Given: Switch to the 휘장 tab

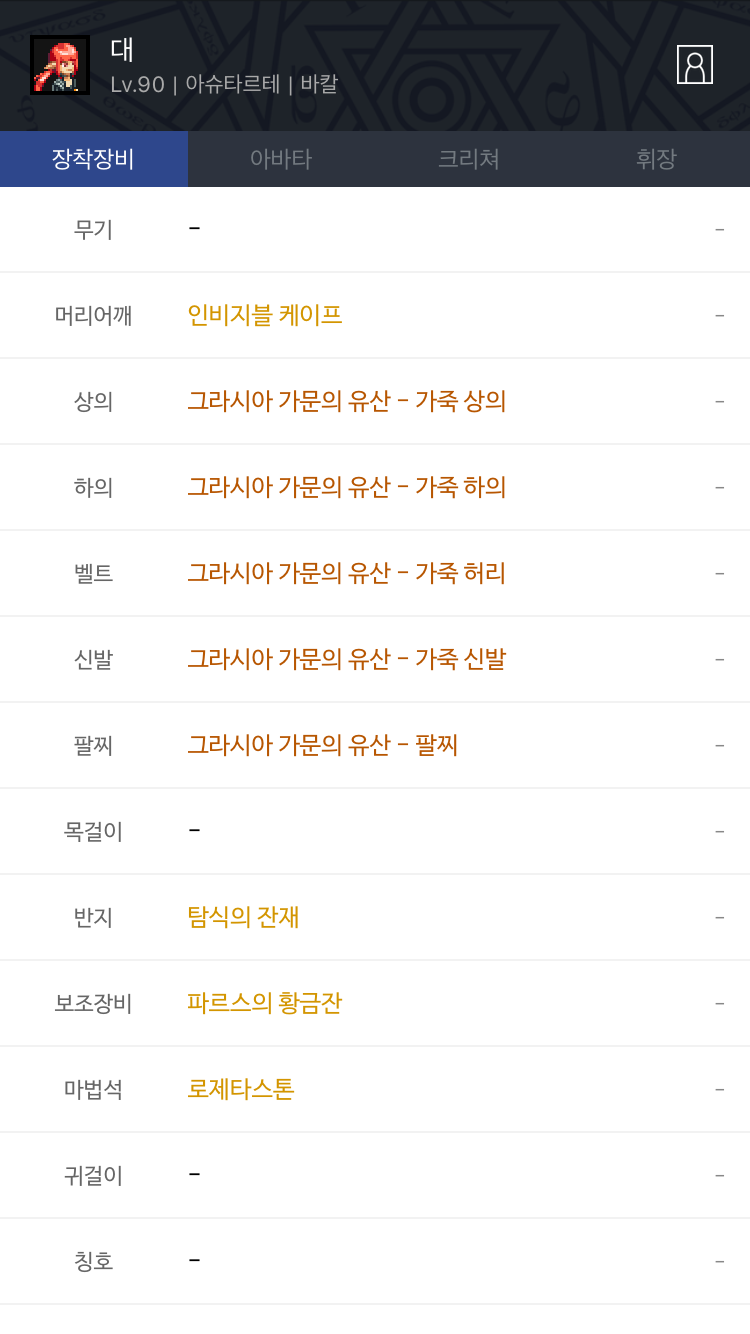Looking at the screenshot, I should (656, 159).
